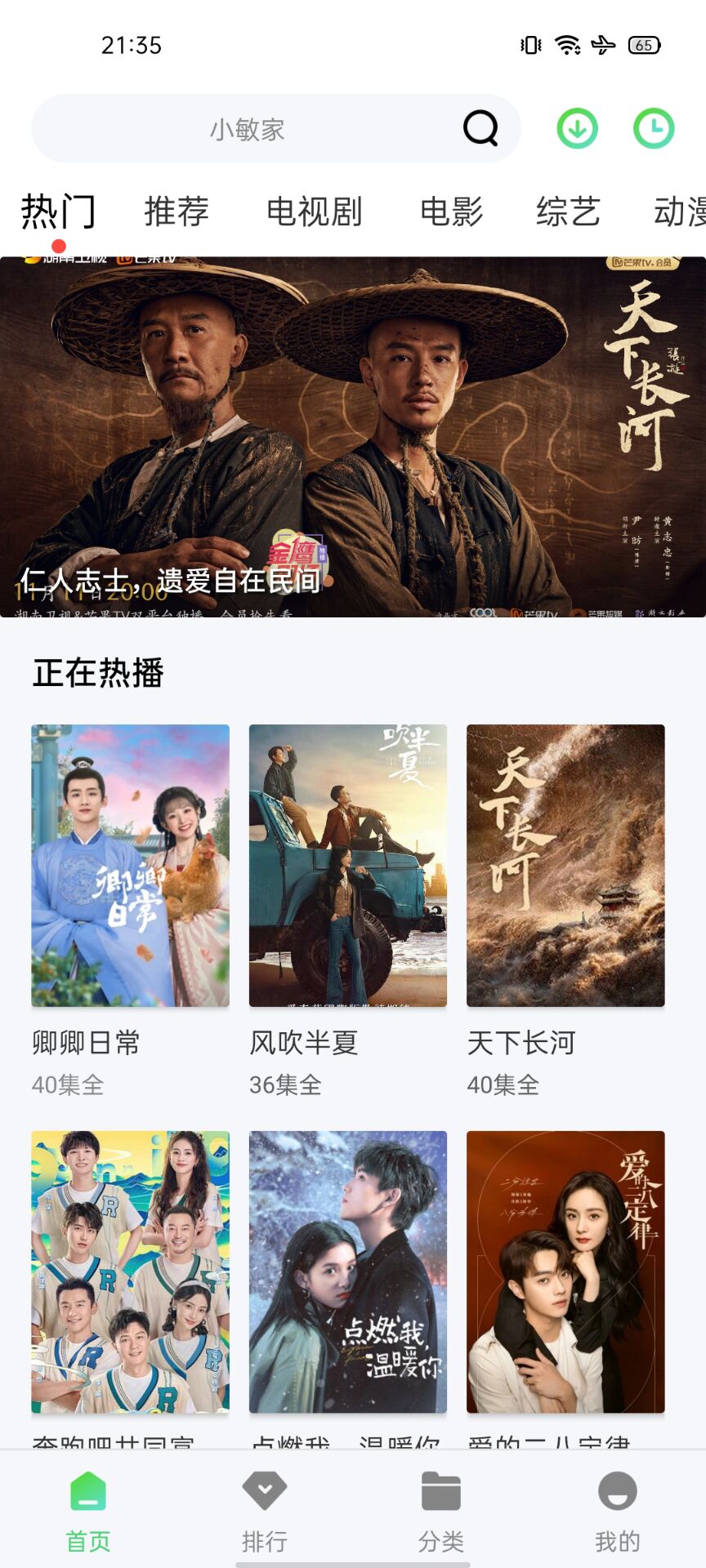Open the 点燃我，温暖你 poster card
The height and width of the screenshot is (1568, 706).
point(348,1272)
